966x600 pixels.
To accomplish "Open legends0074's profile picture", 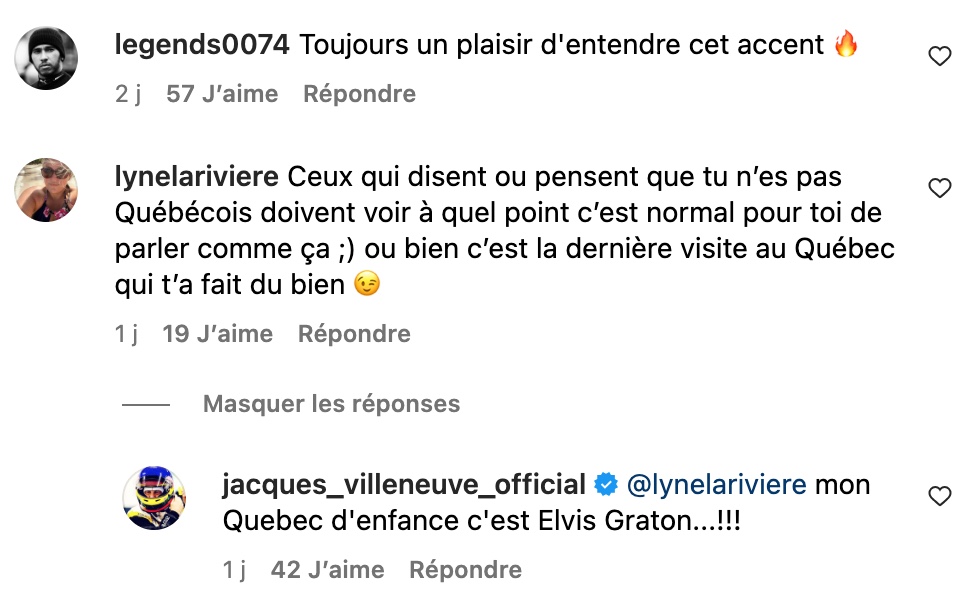I will pos(46,57).
